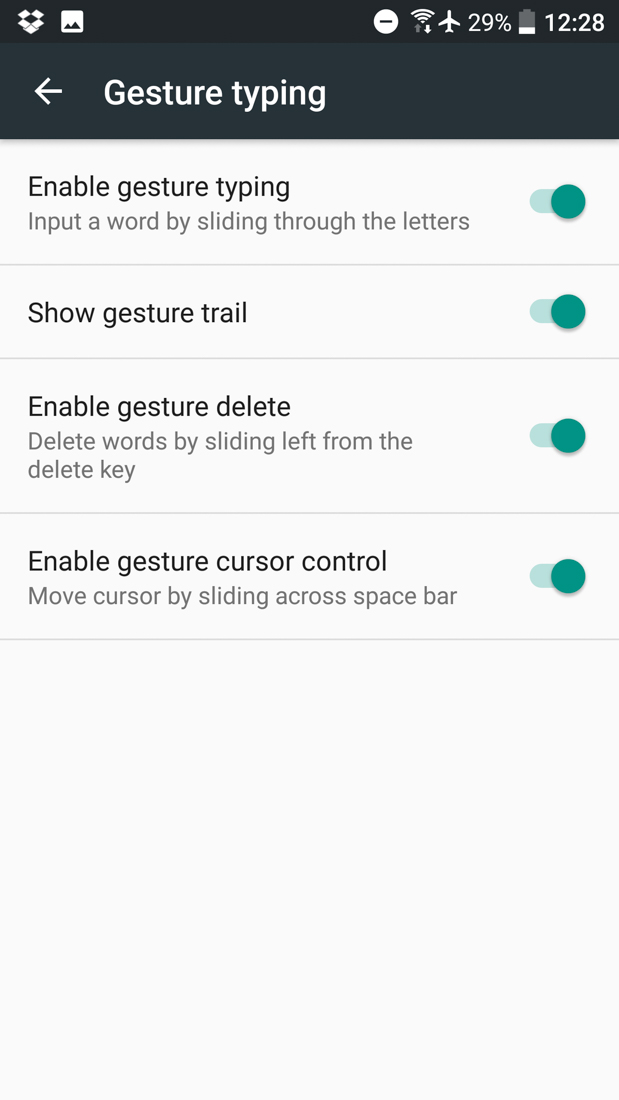619x1100 pixels.
Task: Turn off the Enable gesture typing switch
Action: pyautogui.click(x=558, y=202)
